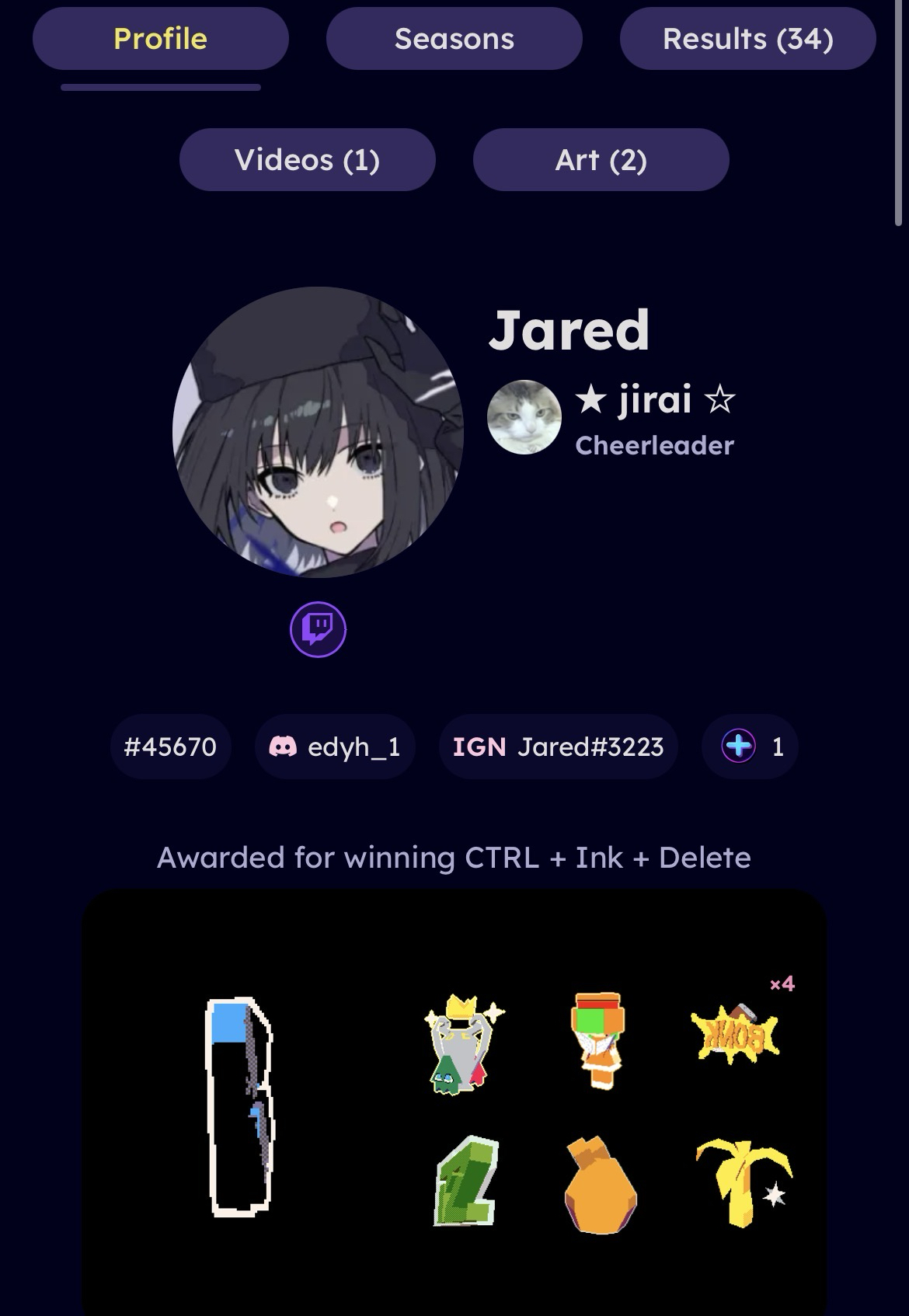Image resolution: width=909 pixels, height=1316 pixels.
Task: Select the orange sack badge
Action: click(600, 1185)
